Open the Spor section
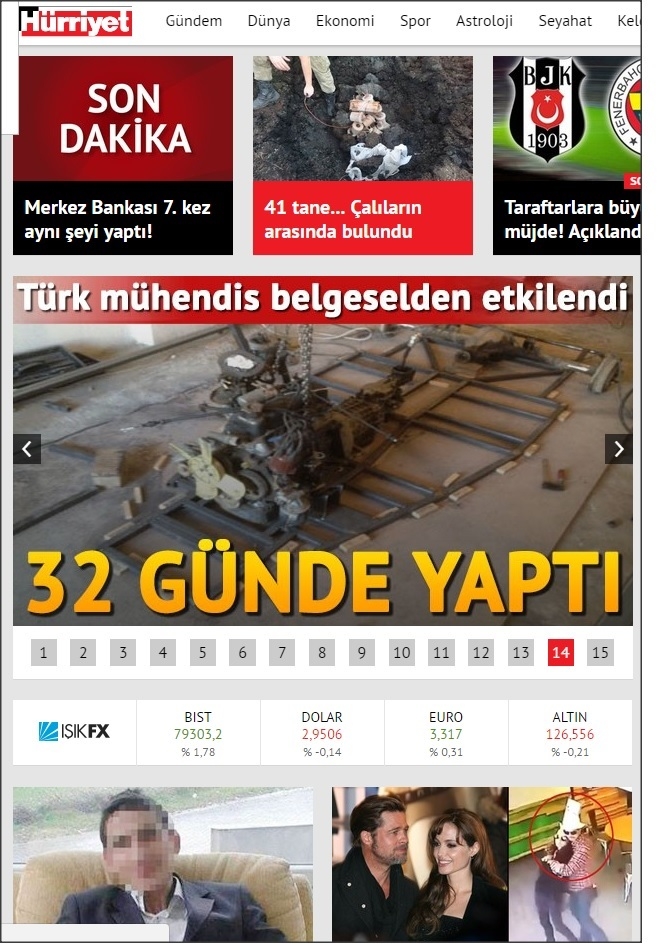658x947 pixels. pos(415,21)
